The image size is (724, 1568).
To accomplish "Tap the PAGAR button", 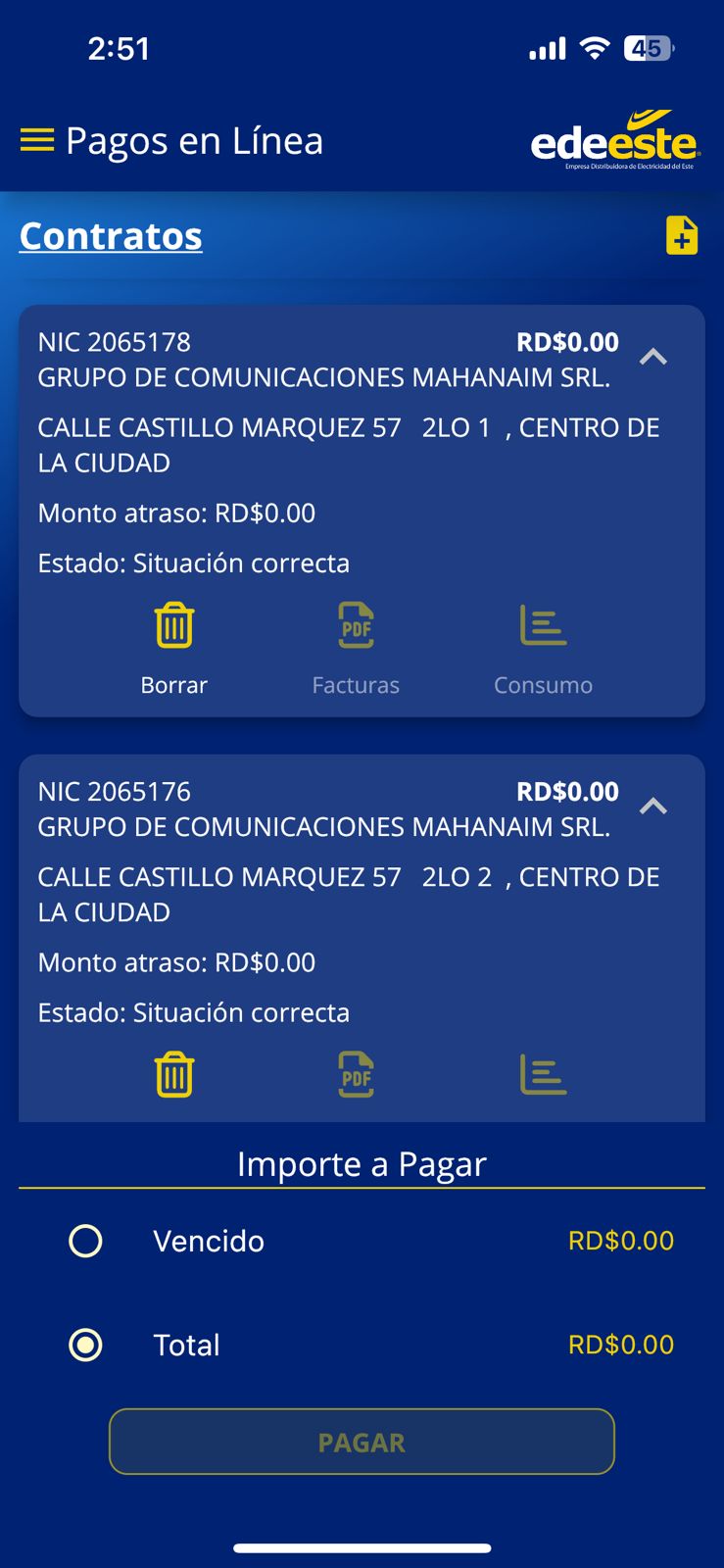I will point(362,1442).
